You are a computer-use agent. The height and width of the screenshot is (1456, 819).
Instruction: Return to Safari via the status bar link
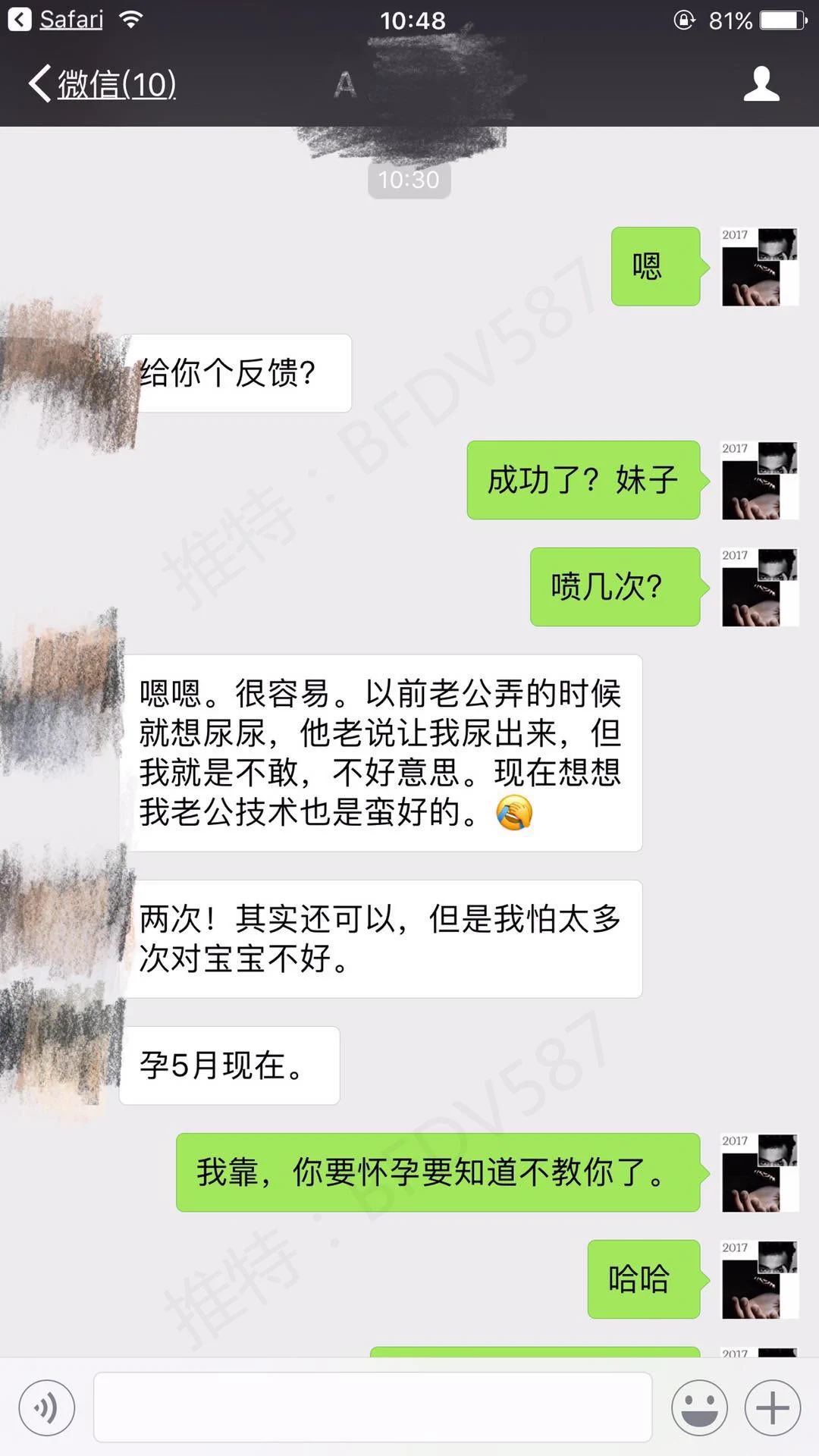(x=57, y=20)
